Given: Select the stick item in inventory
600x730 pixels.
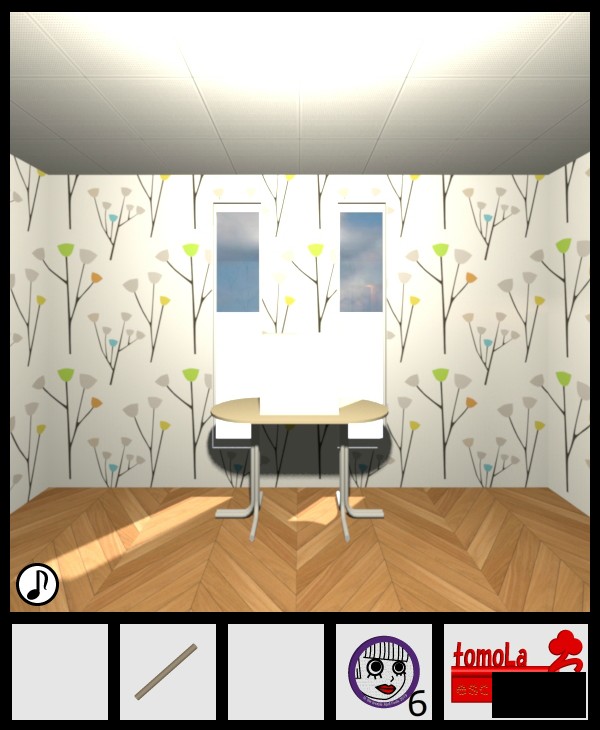Looking at the screenshot, I should click(167, 672).
